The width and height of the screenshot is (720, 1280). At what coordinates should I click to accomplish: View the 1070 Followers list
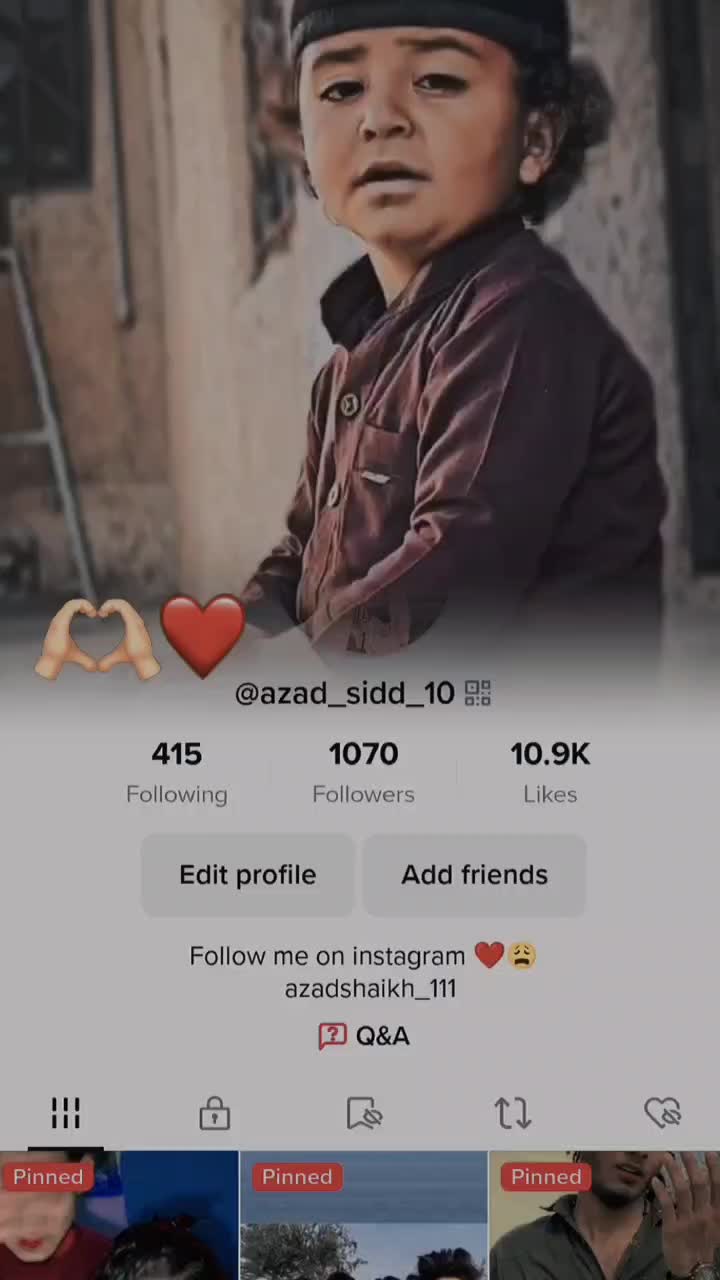pos(363,772)
